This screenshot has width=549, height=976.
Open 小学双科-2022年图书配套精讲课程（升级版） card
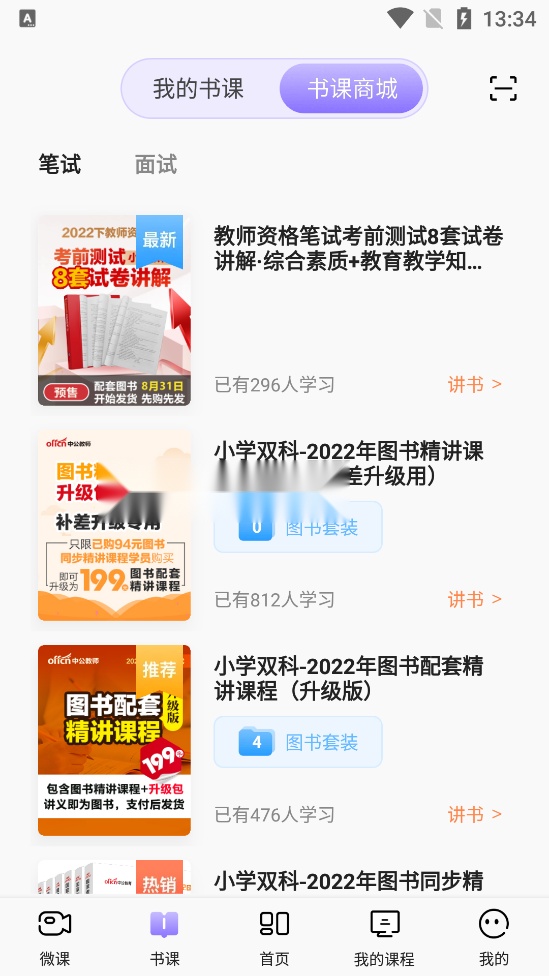(274, 740)
